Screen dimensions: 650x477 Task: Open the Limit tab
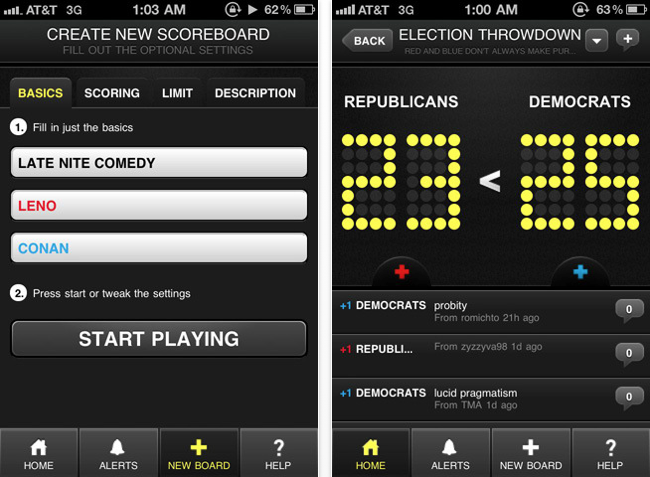point(178,93)
